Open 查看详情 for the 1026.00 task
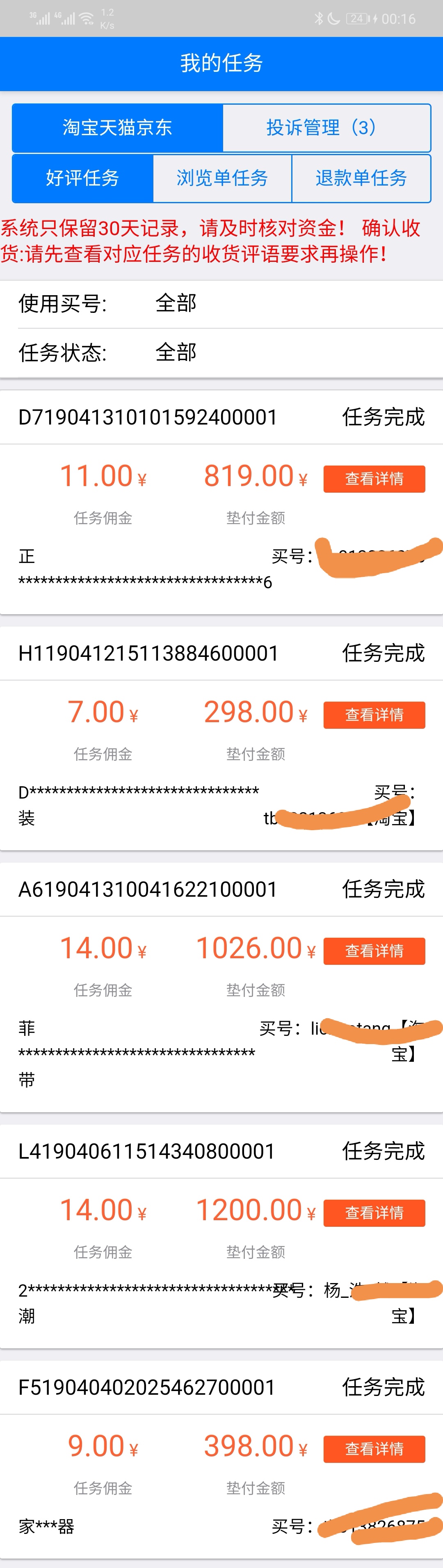The height and width of the screenshot is (1568, 443). [x=374, y=951]
